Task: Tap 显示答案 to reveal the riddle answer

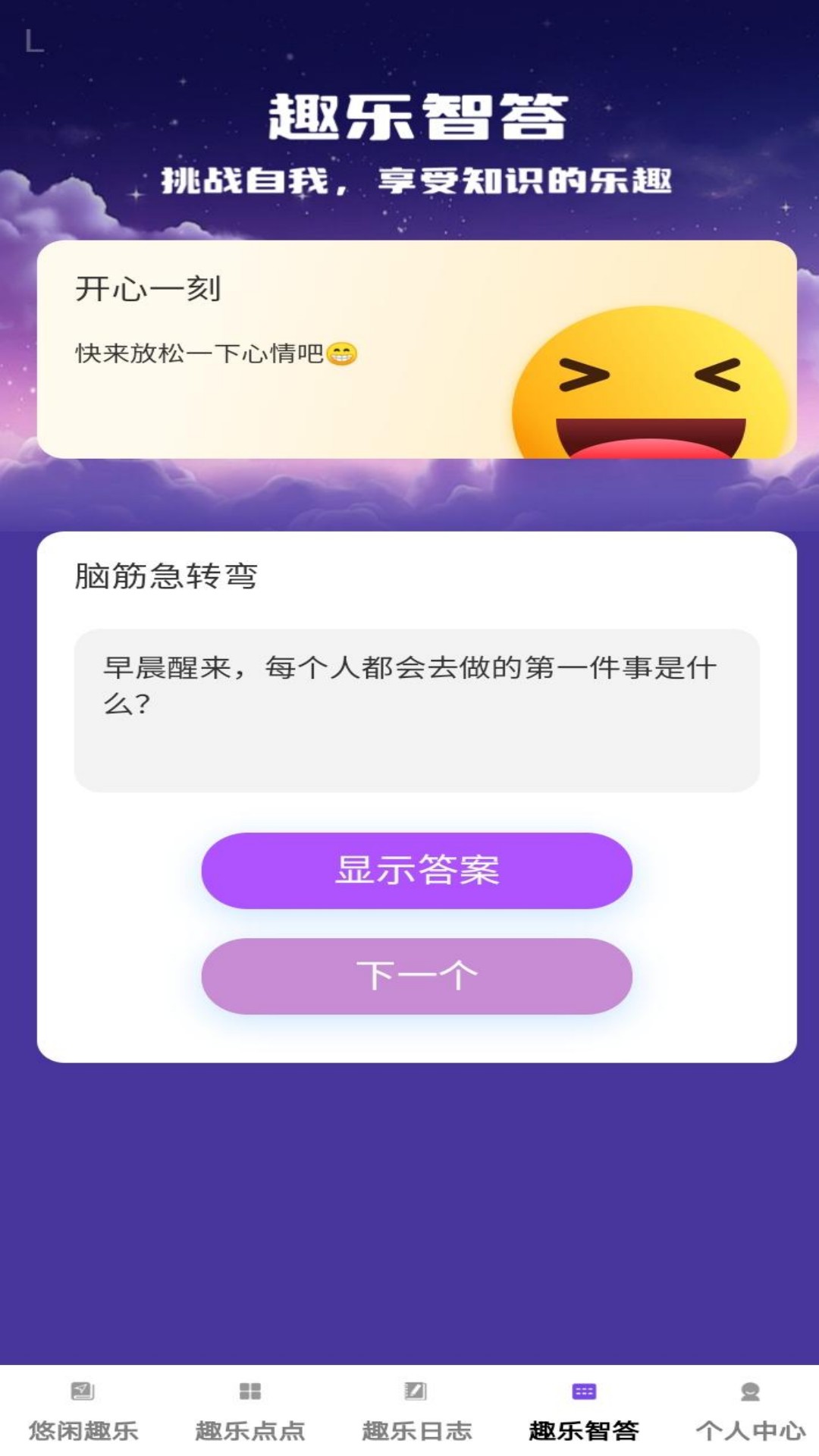Action: tap(416, 871)
